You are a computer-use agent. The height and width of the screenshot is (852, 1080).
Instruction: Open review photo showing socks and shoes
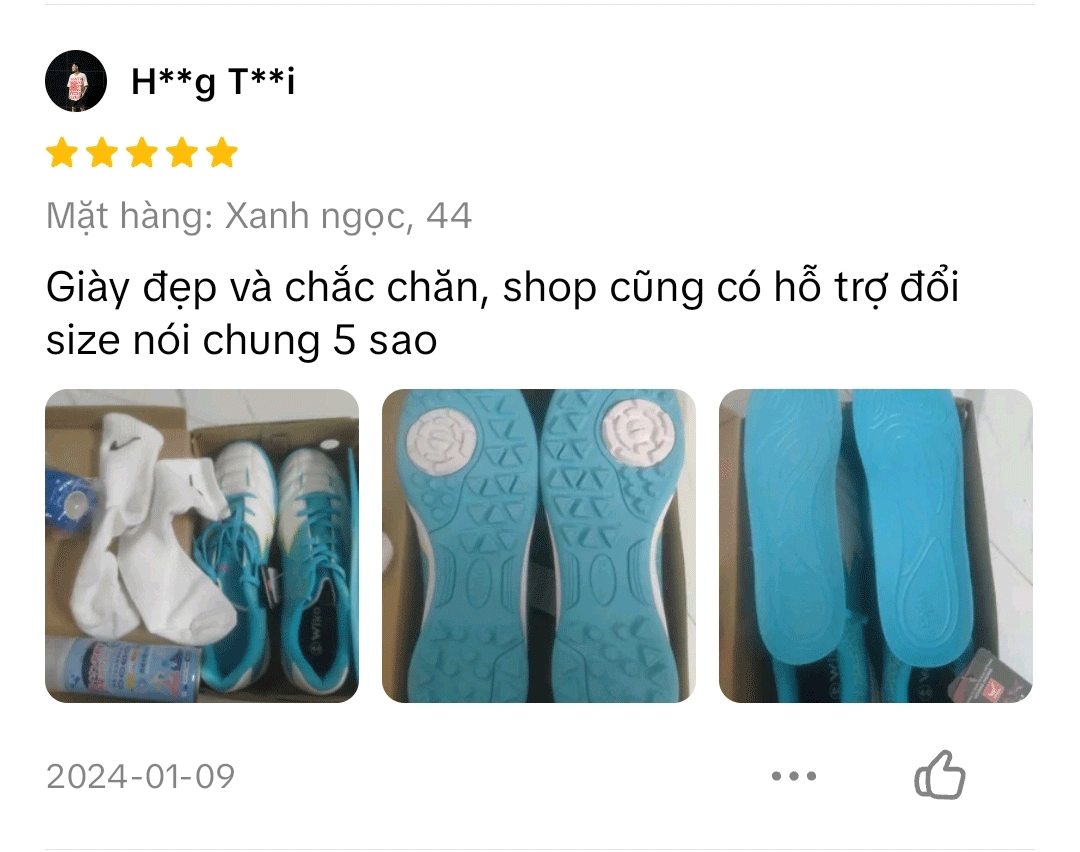pyautogui.click(x=202, y=546)
